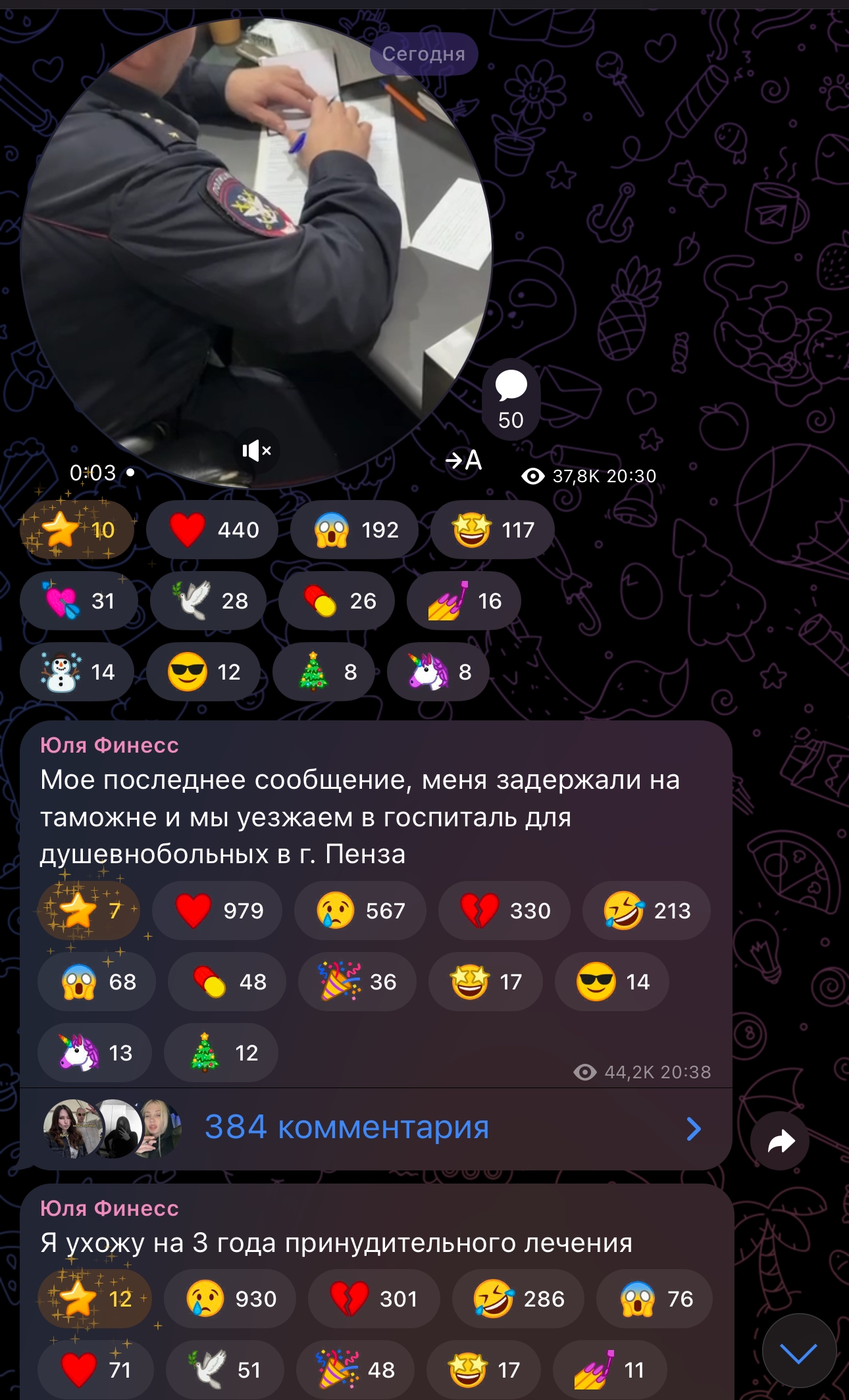Tap laughing reaction showing 213
The image size is (849, 1400).
coord(646,911)
